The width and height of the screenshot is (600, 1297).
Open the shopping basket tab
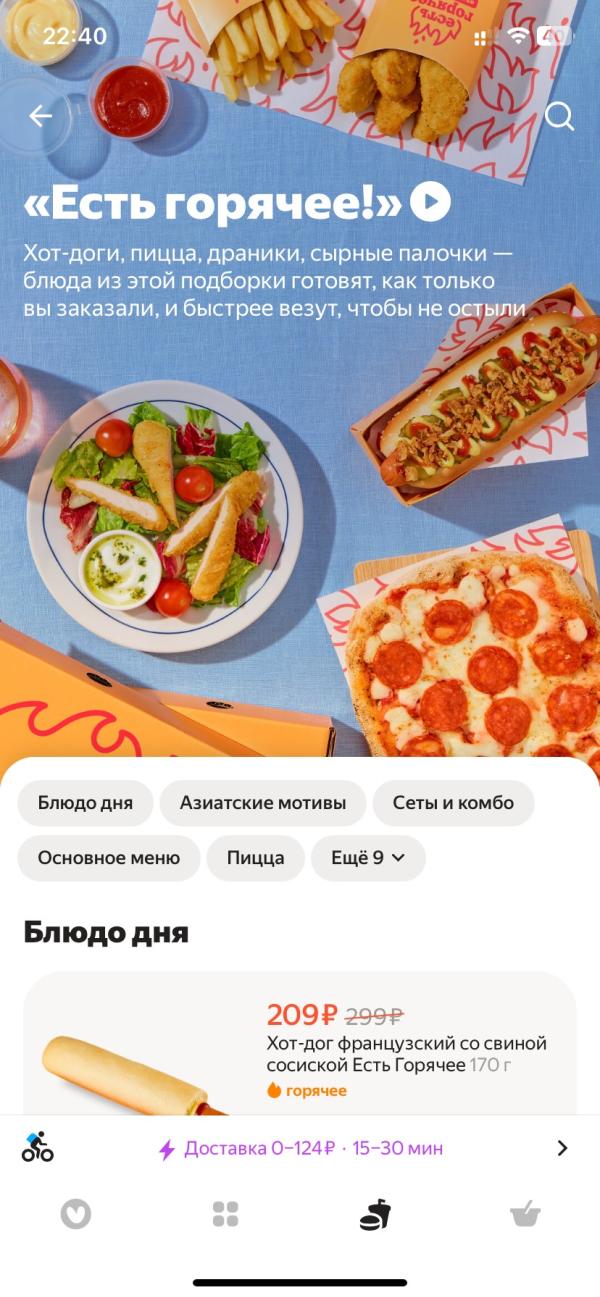(524, 1214)
